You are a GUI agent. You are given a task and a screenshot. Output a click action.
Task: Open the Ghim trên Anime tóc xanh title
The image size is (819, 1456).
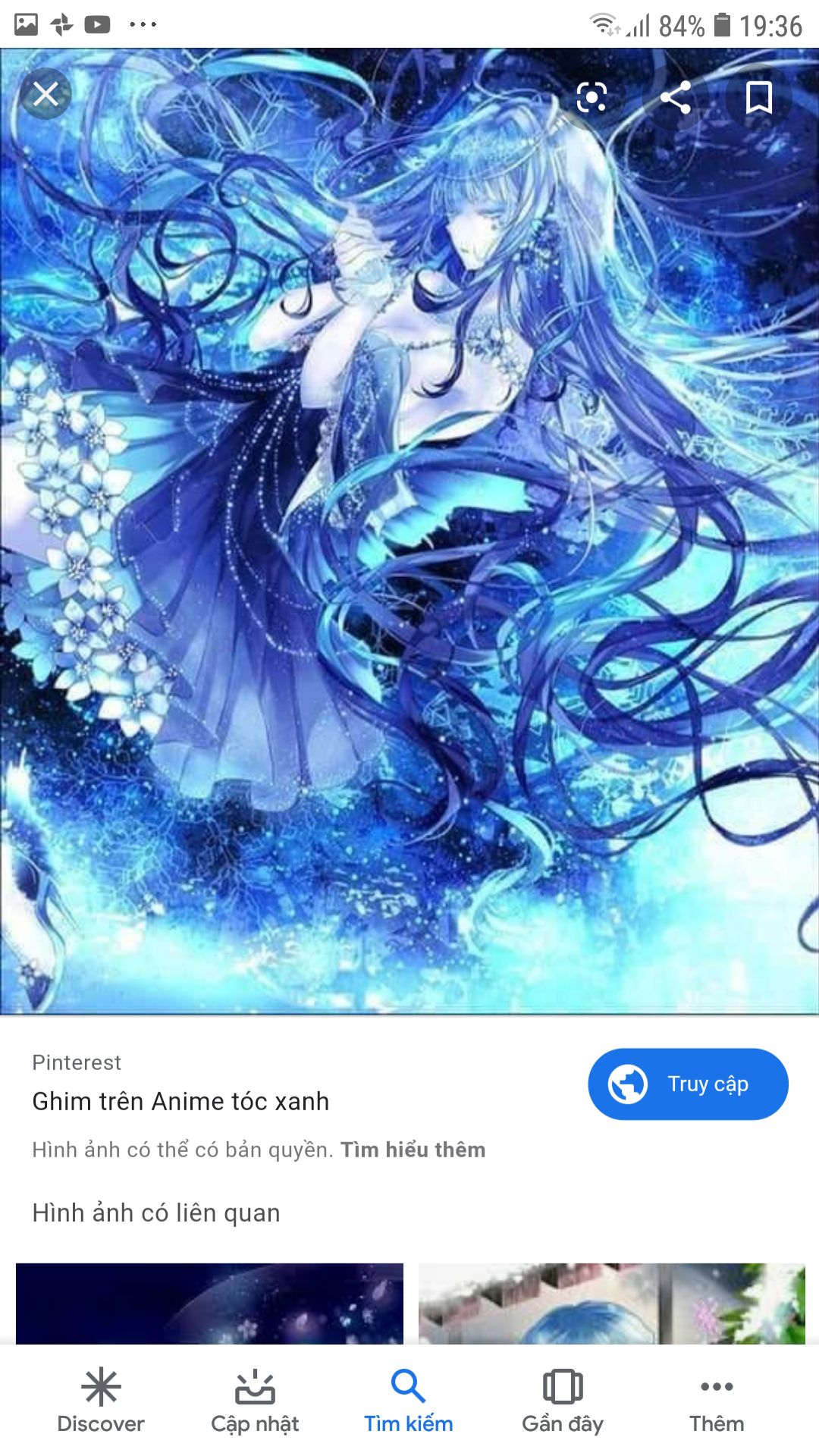tap(180, 1101)
